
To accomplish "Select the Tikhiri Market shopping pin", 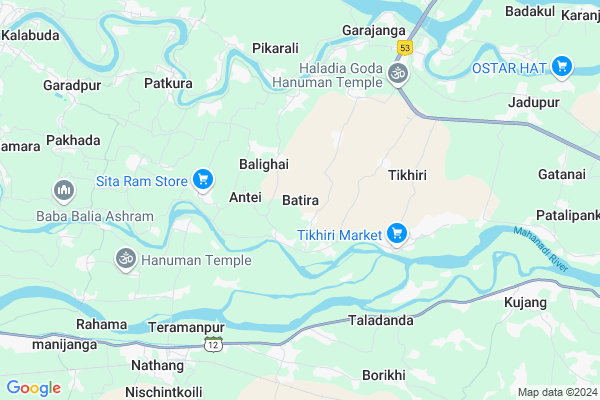I will pyautogui.click(x=397, y=234).
